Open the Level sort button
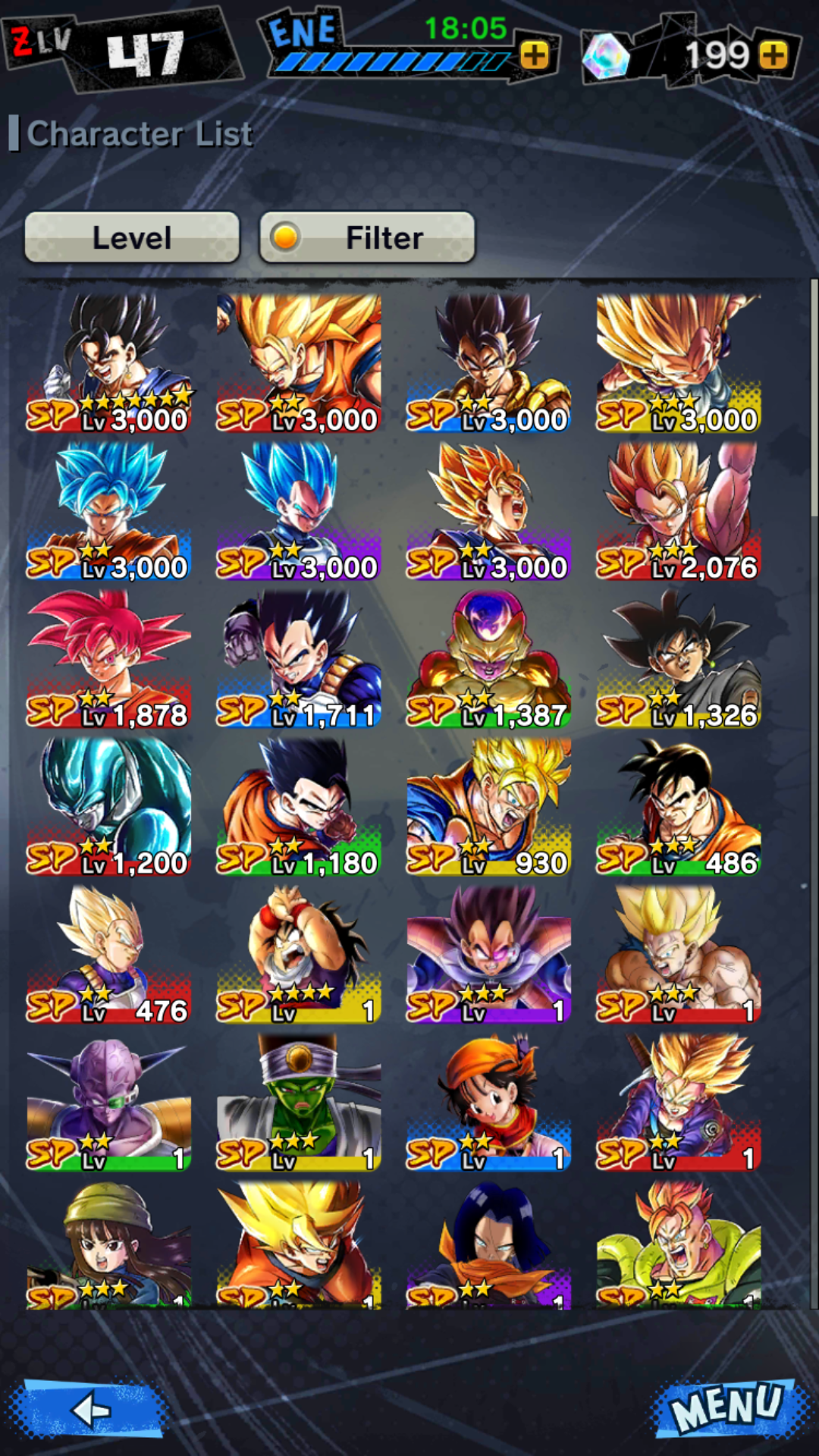The width and height of the screenshot is (819, 1456). tap(132, 237)
